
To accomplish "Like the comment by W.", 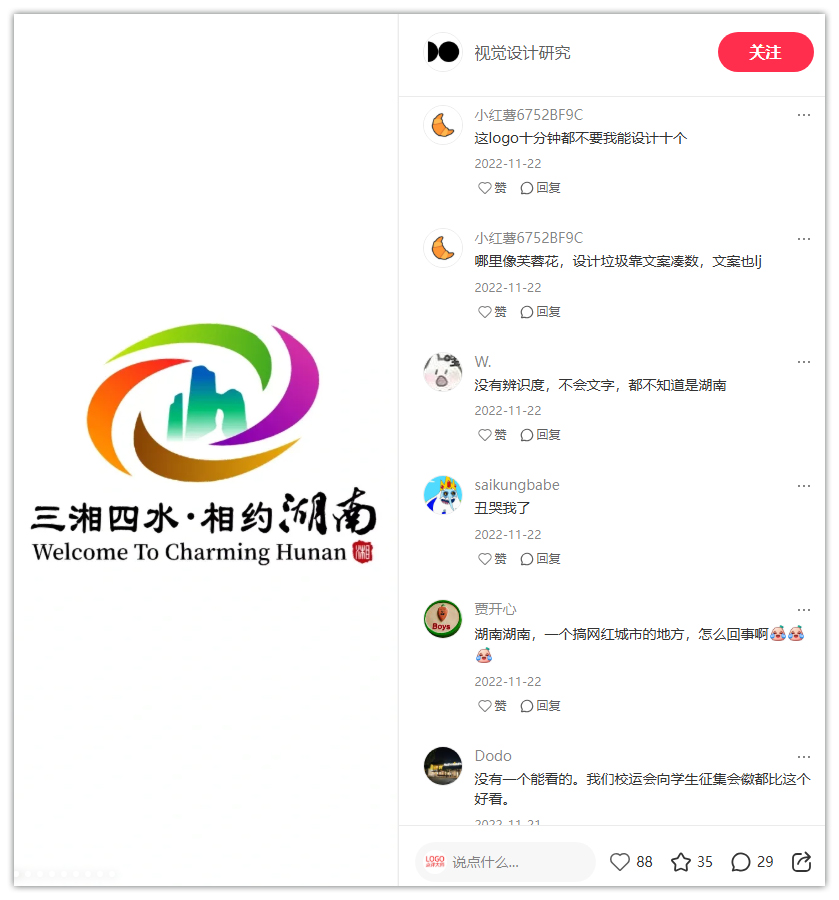I will point(492,435).
